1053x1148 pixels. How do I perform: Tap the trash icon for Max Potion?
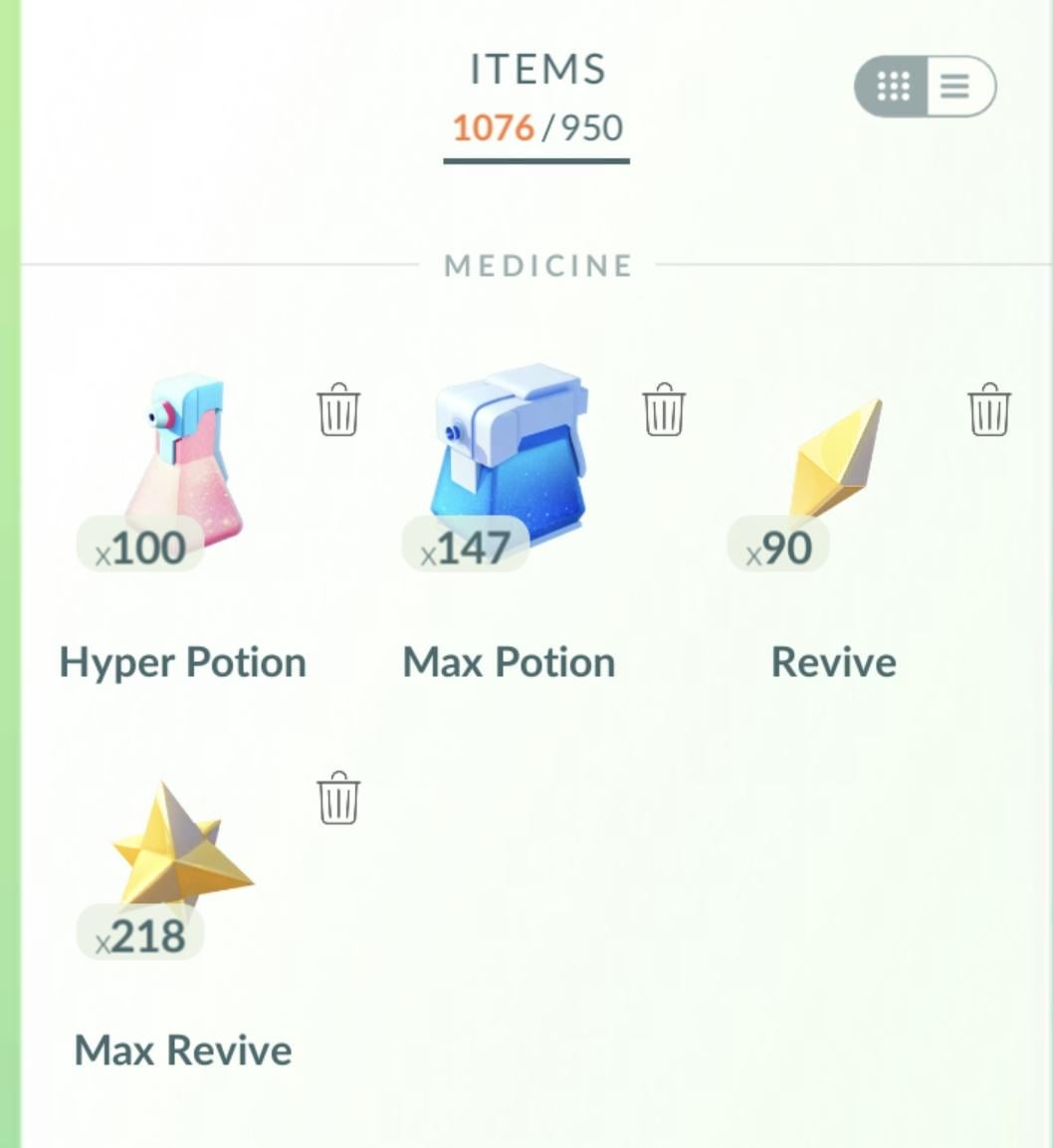pos(664,409)
